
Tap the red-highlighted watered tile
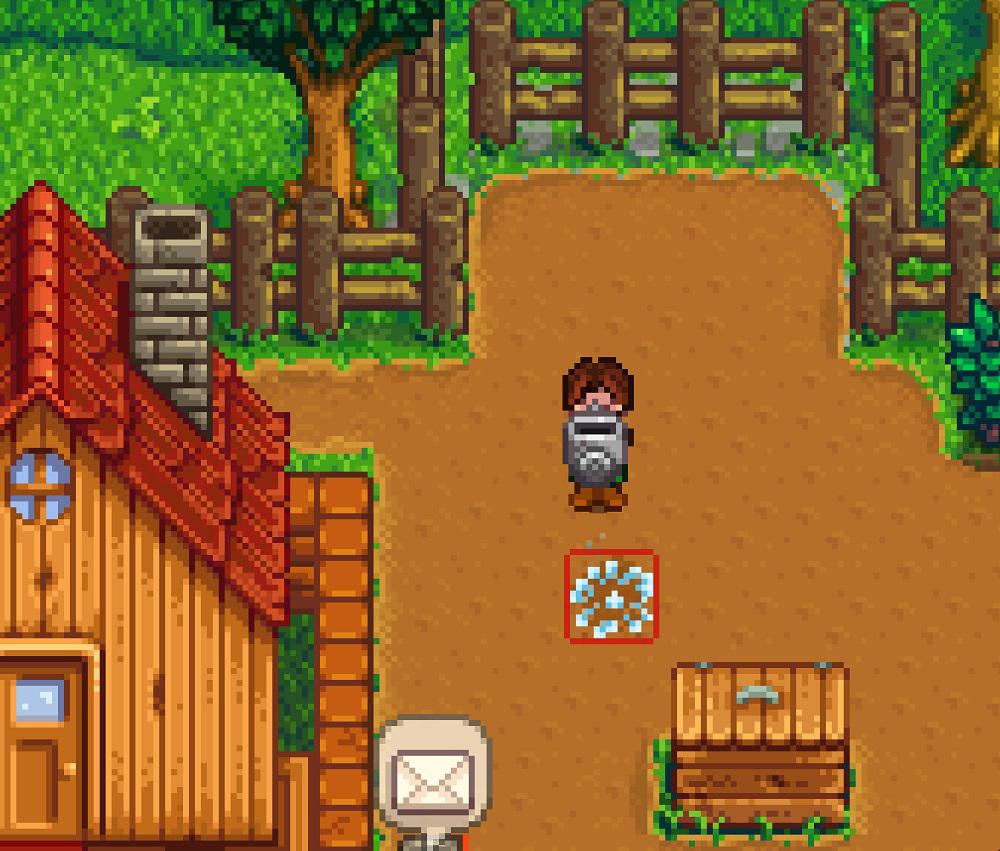click(x=612, y=597)
